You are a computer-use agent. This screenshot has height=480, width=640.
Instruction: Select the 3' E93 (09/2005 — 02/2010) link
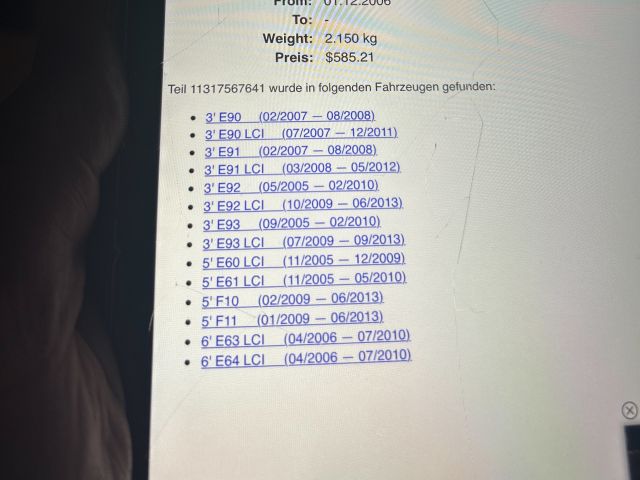(291, 223)
